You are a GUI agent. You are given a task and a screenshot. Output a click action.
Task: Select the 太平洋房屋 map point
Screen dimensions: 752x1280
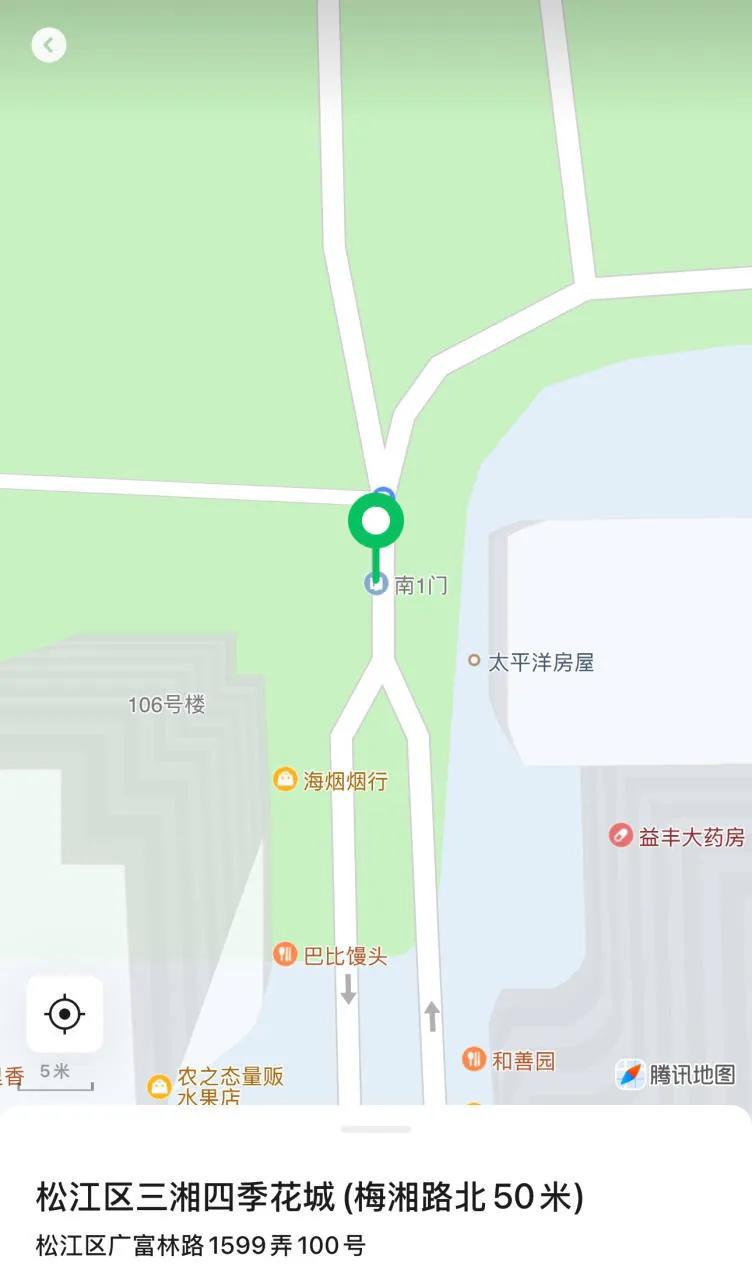pos(475,661)
